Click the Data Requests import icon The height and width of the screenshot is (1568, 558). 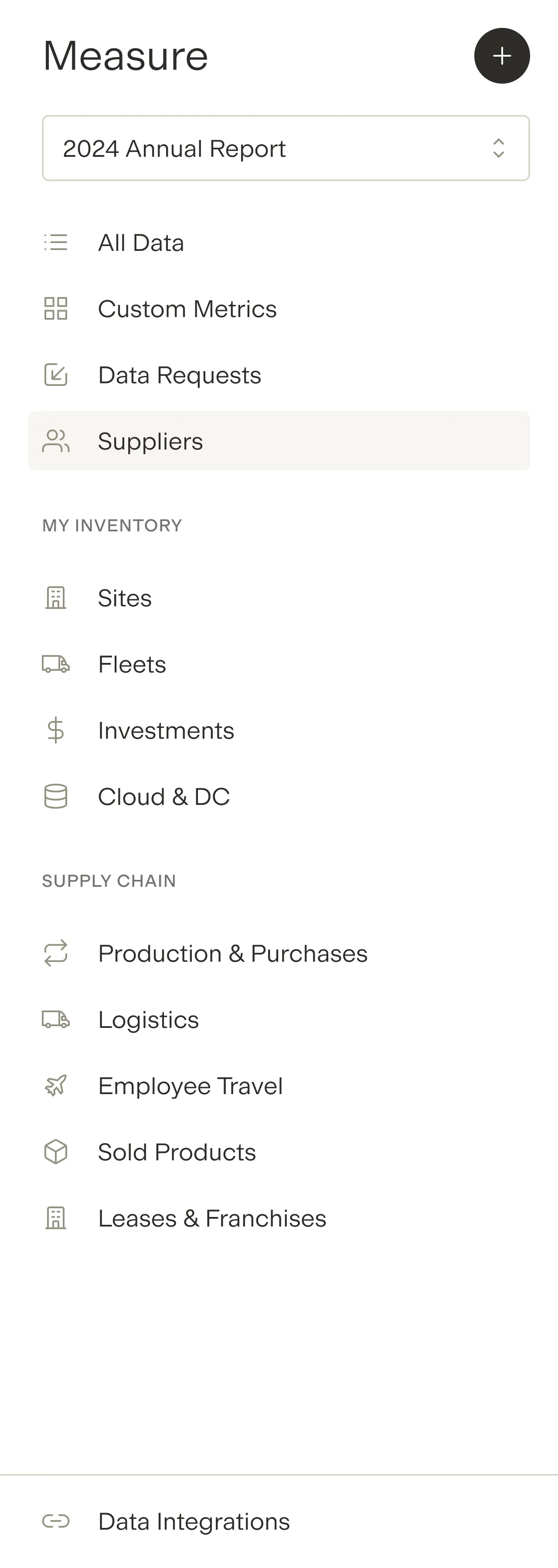[x=55, y=375]
